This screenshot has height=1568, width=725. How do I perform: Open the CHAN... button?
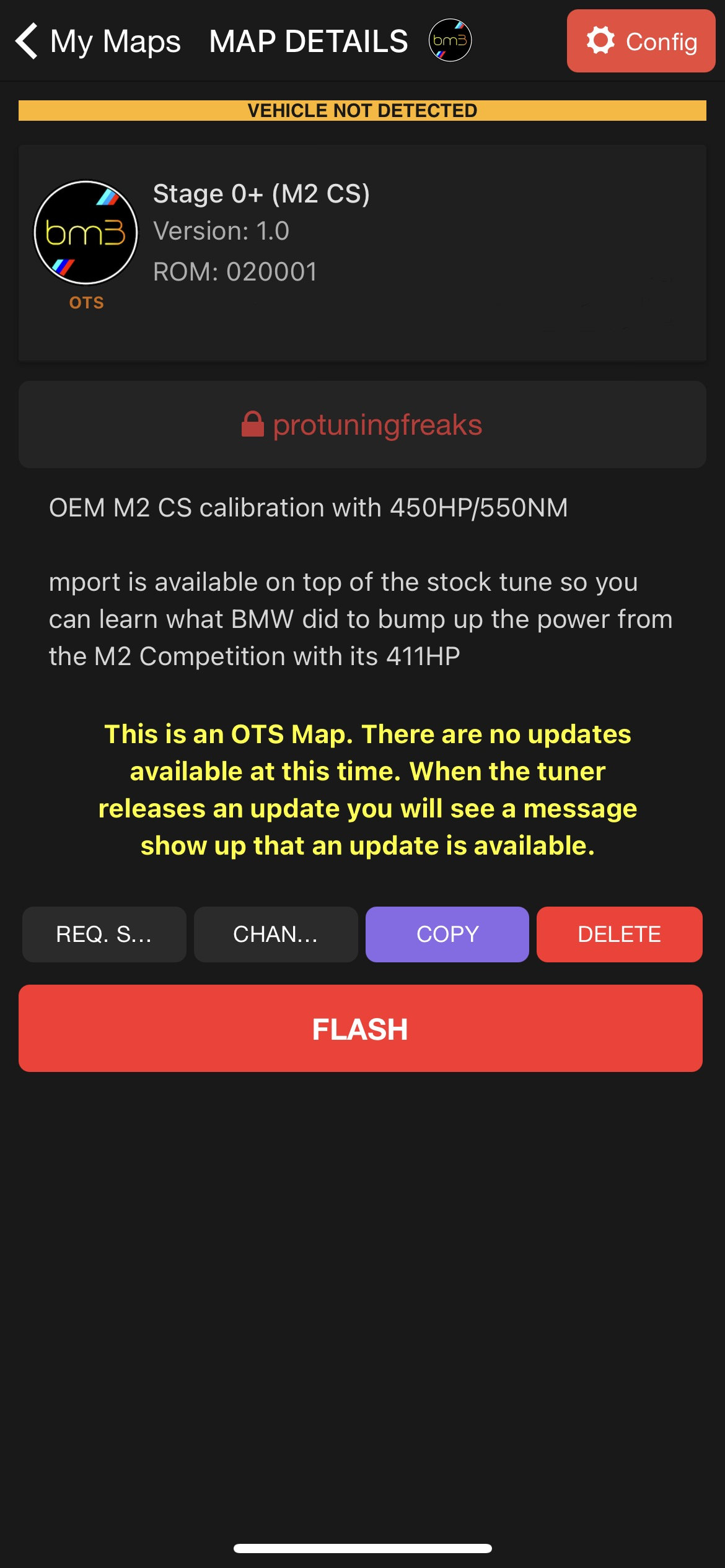276,934
